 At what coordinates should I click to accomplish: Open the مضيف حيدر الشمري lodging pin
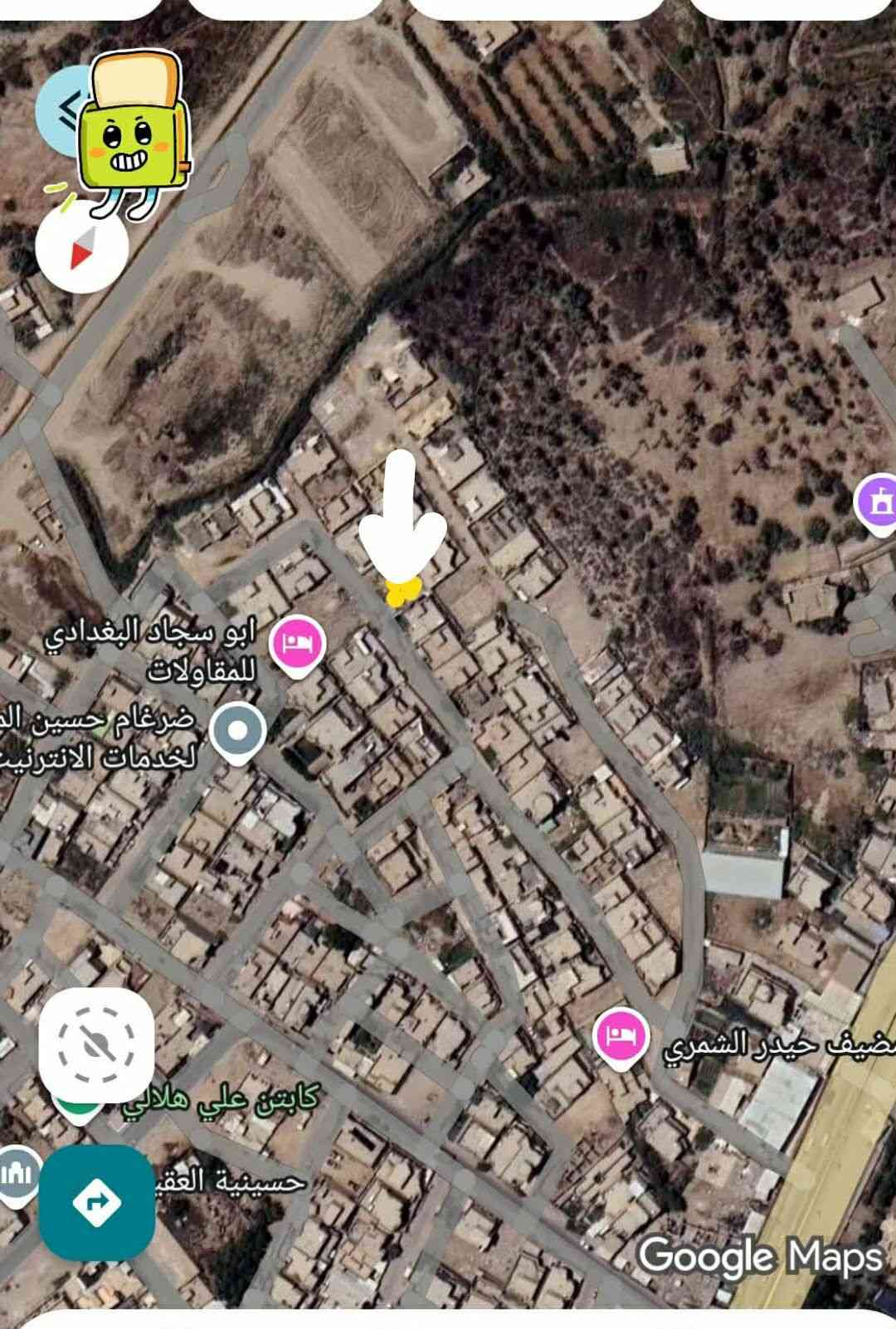click(x=620, y=1036)
